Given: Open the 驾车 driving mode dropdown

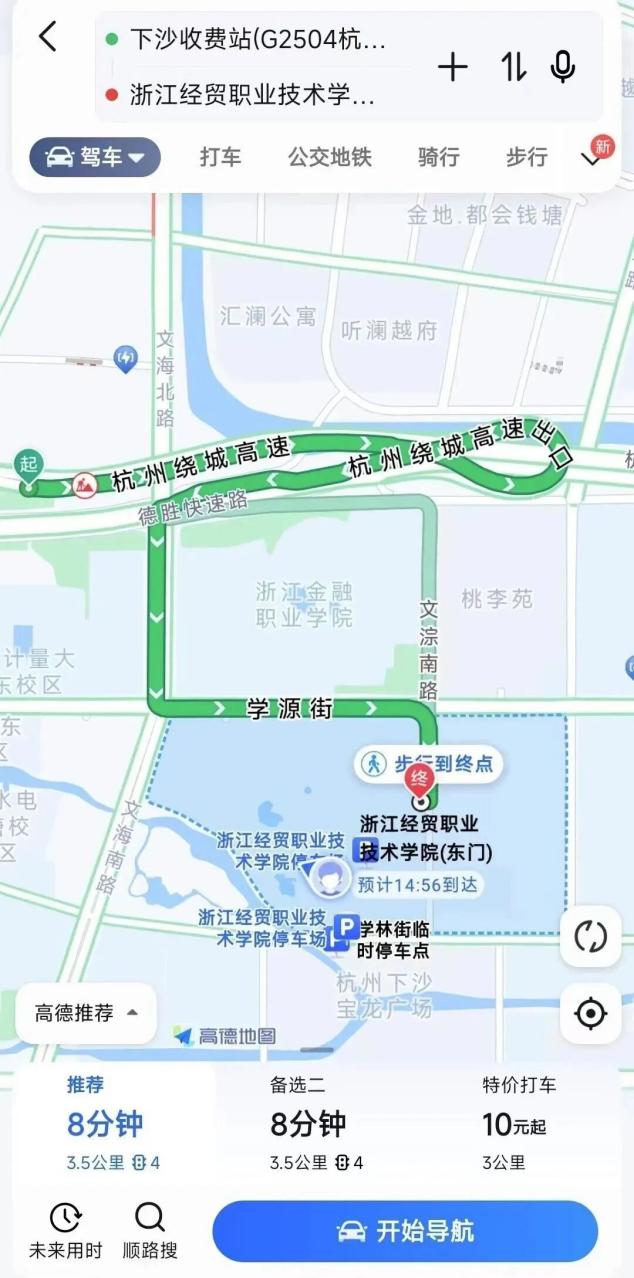Looking at the screenshot, I should (x=95, y=157).
